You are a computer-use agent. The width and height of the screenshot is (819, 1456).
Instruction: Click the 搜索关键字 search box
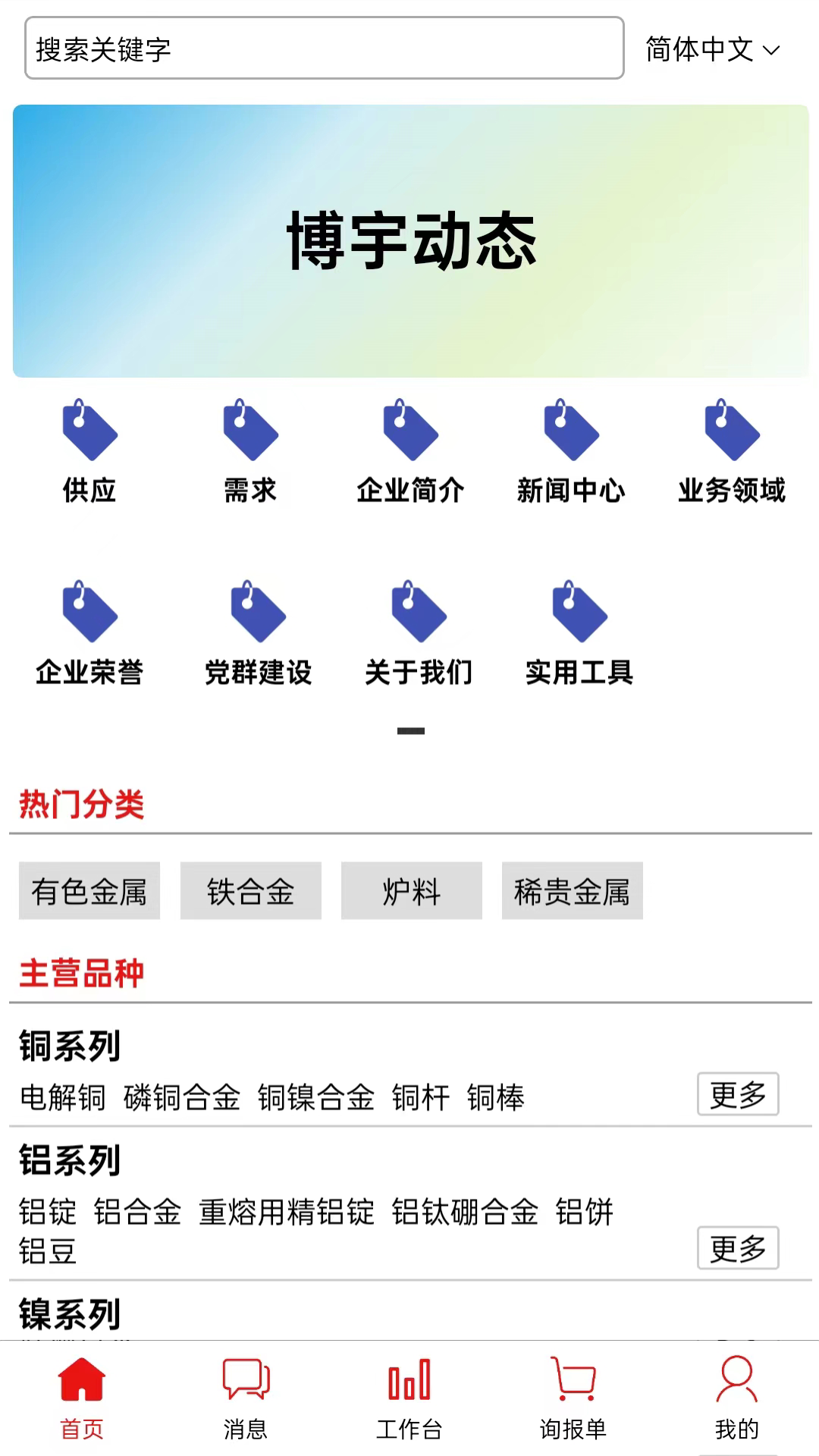tap(322, 49)
